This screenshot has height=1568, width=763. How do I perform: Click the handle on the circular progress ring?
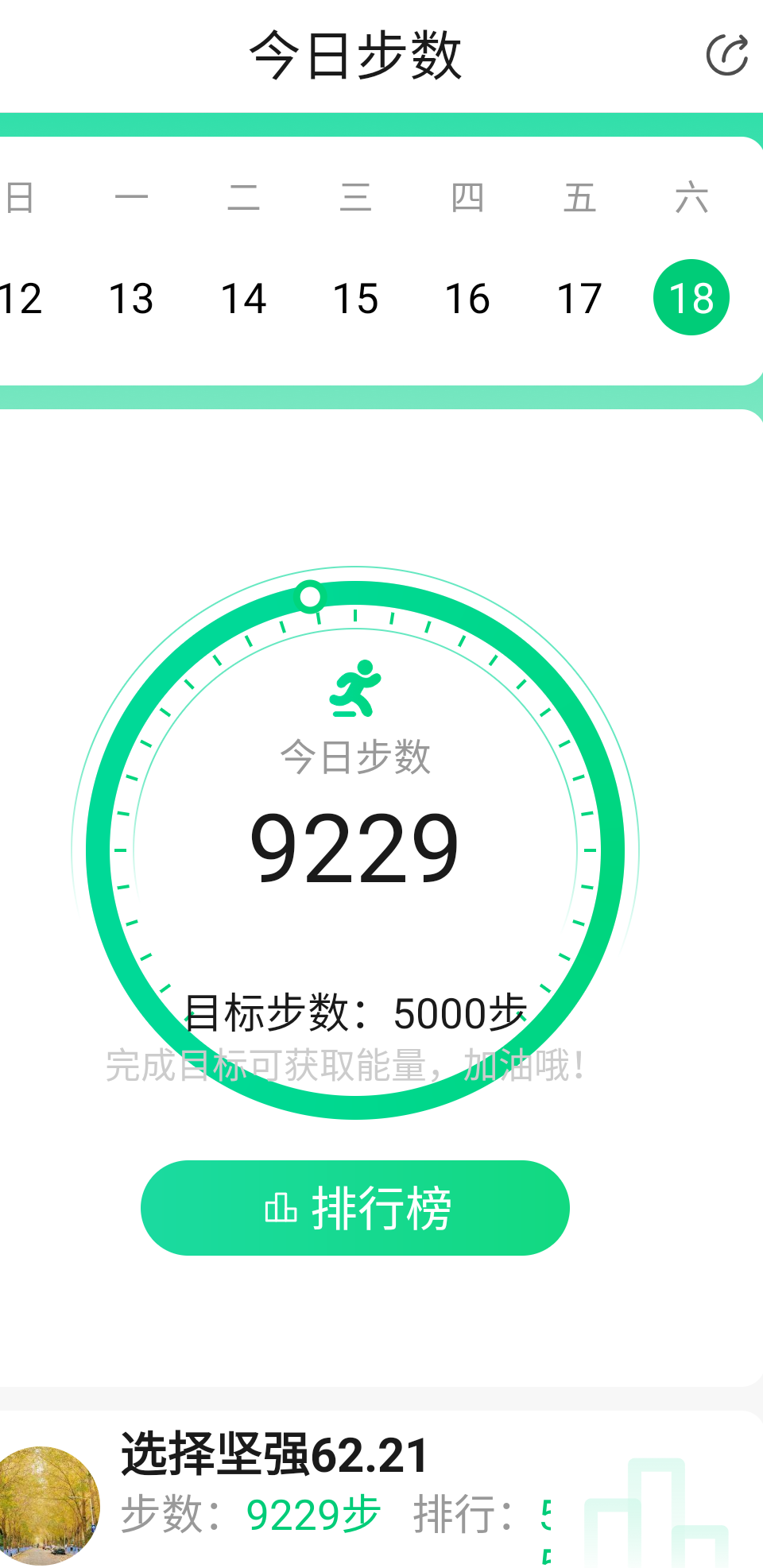point(309,597)
